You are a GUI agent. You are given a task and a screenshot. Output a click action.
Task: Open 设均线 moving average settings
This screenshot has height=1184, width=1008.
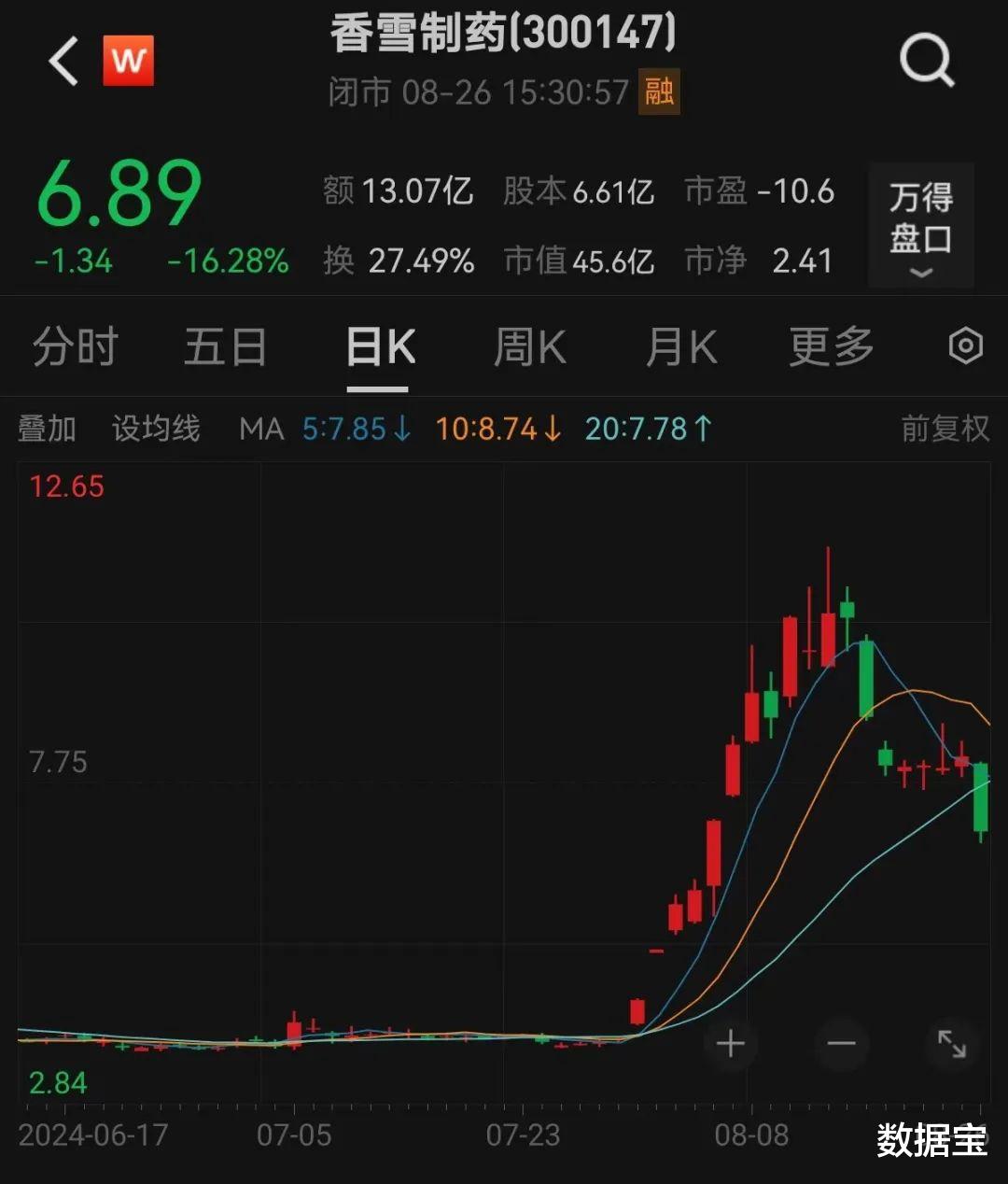(x=156, y=429)
